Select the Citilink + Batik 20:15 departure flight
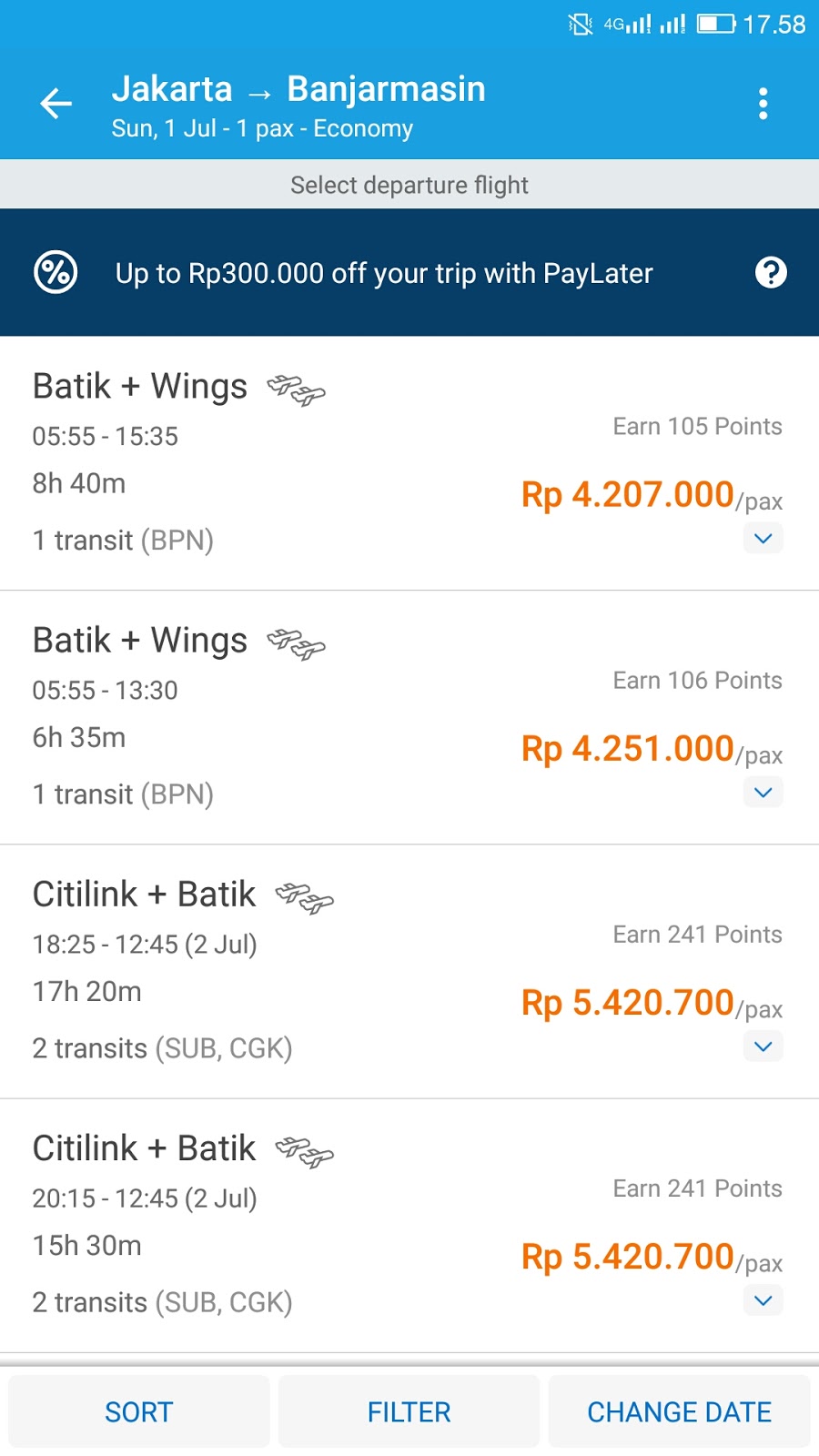Viewport: 819px width, 1456px height. pyautogui.click(x=273, y=1224)
